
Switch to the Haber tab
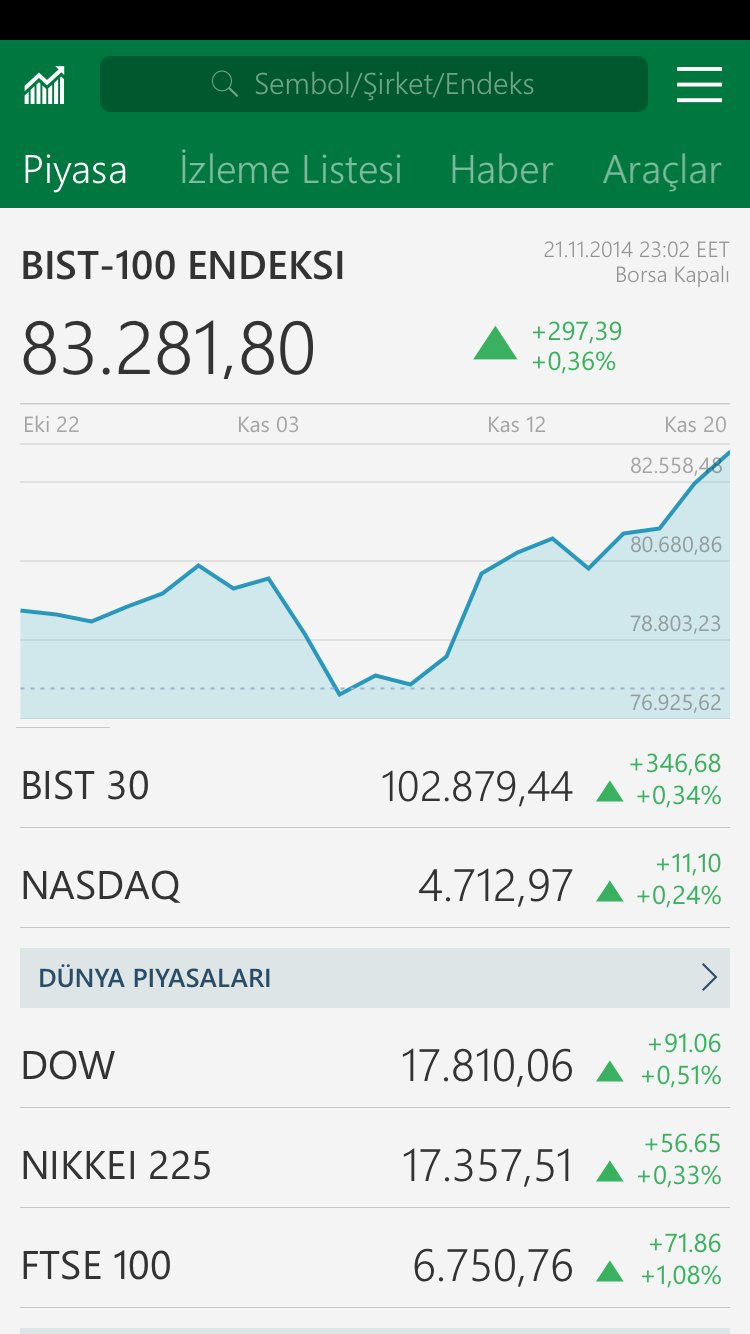click(501, 169)
